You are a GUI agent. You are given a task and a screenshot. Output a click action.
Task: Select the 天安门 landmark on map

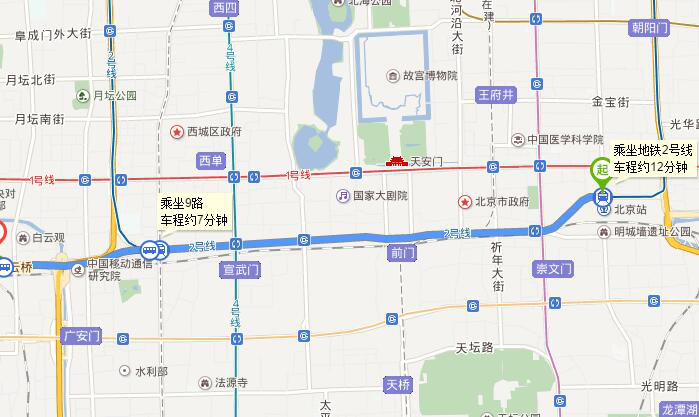[x=397, y=158]
